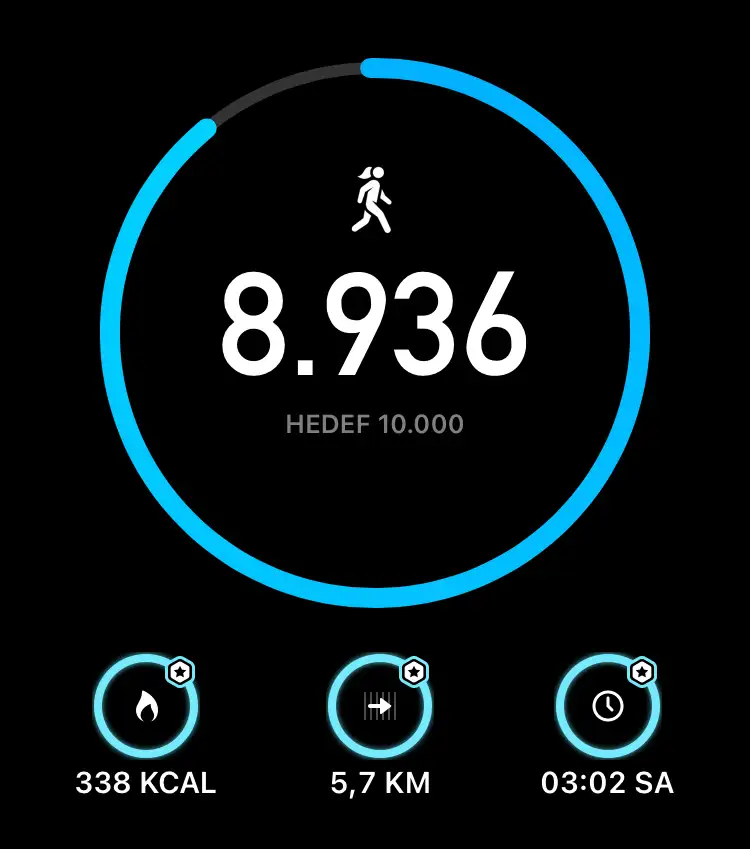The height and width of the screenshot is (849, 750).
Task: View the 338 KCAL calories burned details
Action: point(146,708)
